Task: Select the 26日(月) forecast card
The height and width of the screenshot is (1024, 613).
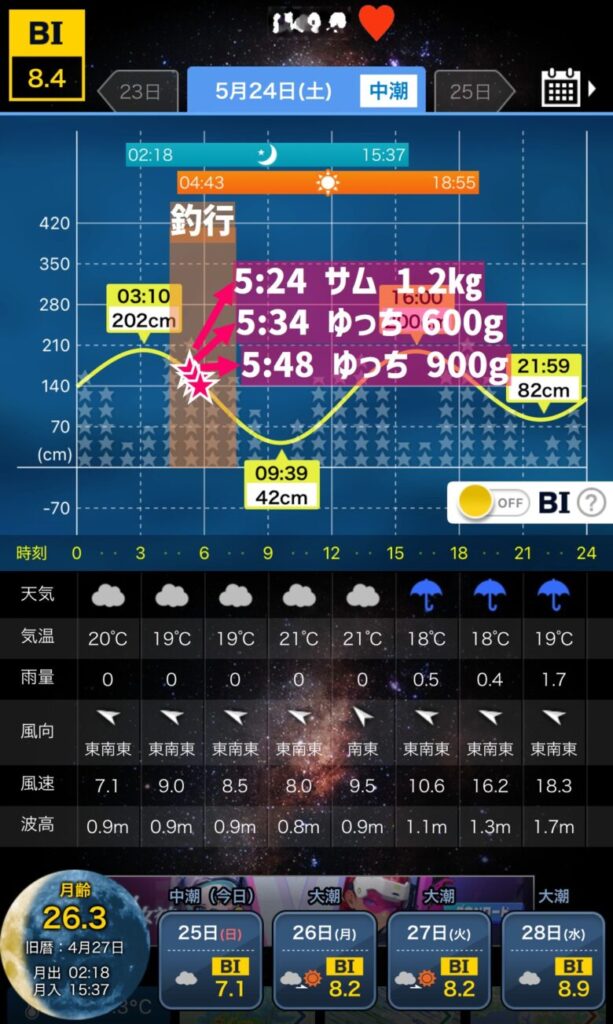Action: click(x=324, y=959)
